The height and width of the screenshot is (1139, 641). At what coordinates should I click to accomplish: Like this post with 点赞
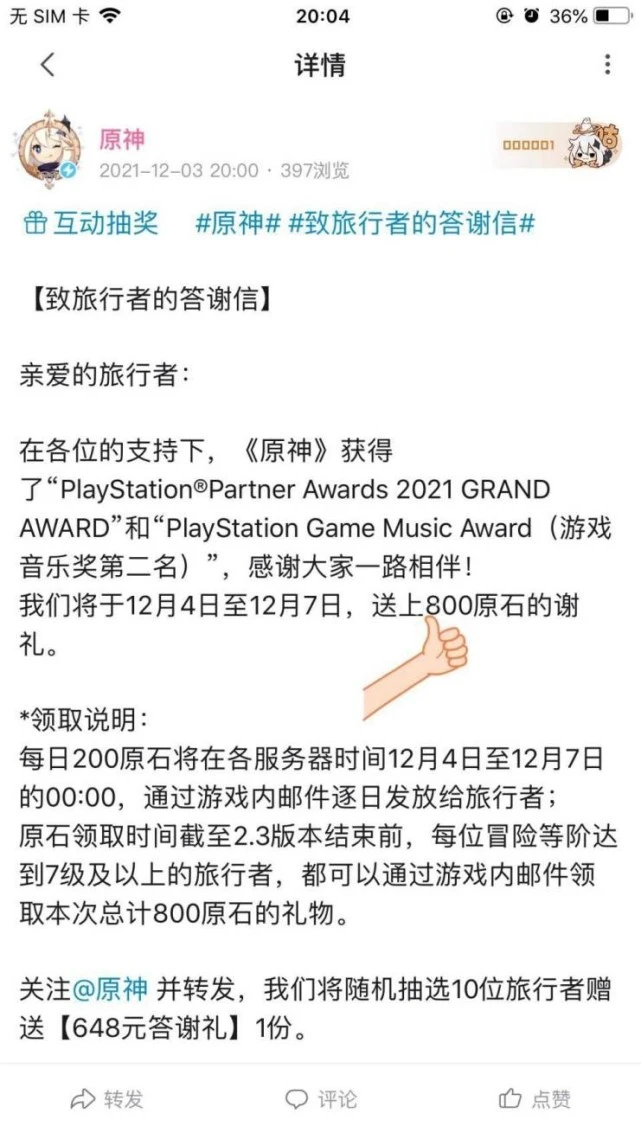535,1099
